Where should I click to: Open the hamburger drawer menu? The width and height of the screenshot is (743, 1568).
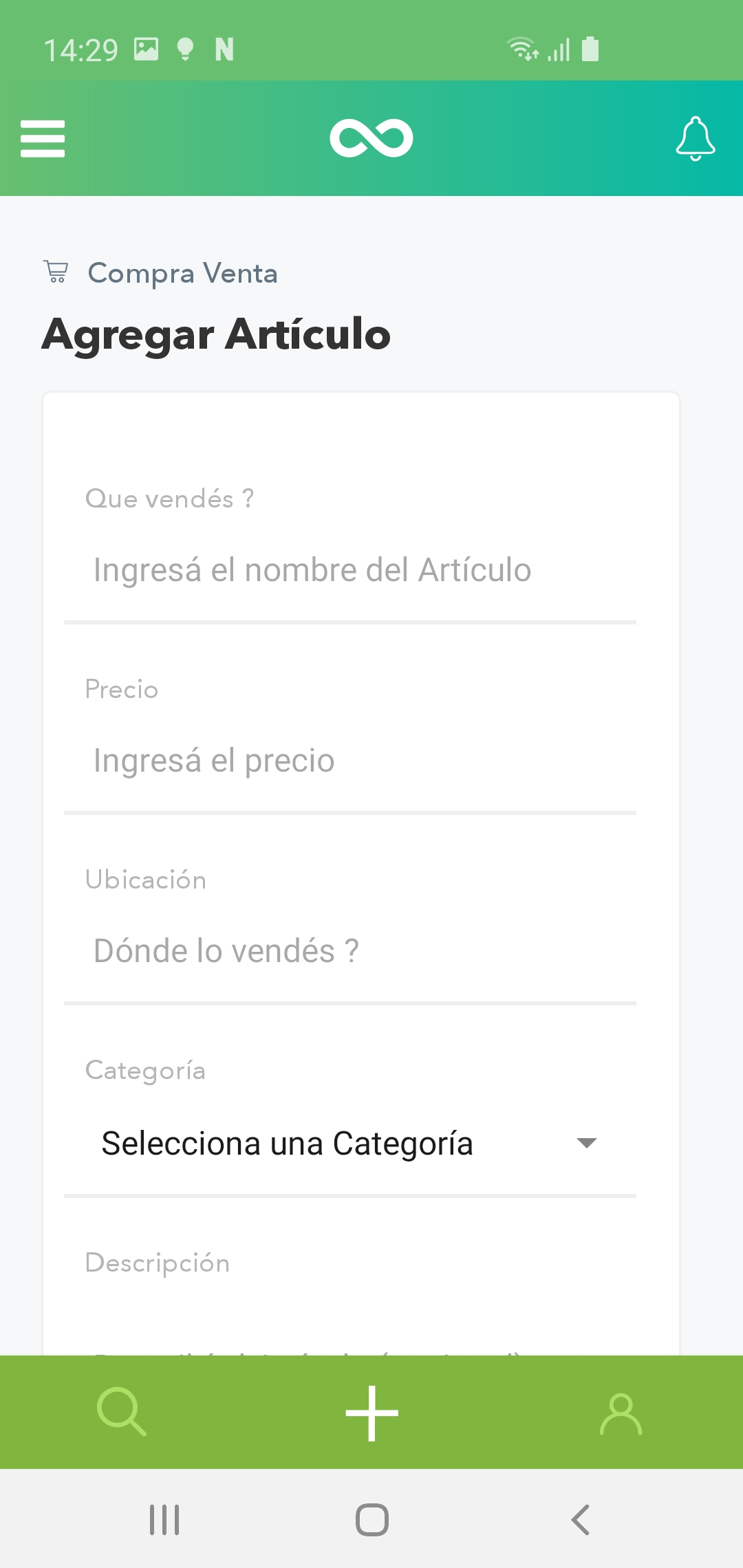pos(43,139)
